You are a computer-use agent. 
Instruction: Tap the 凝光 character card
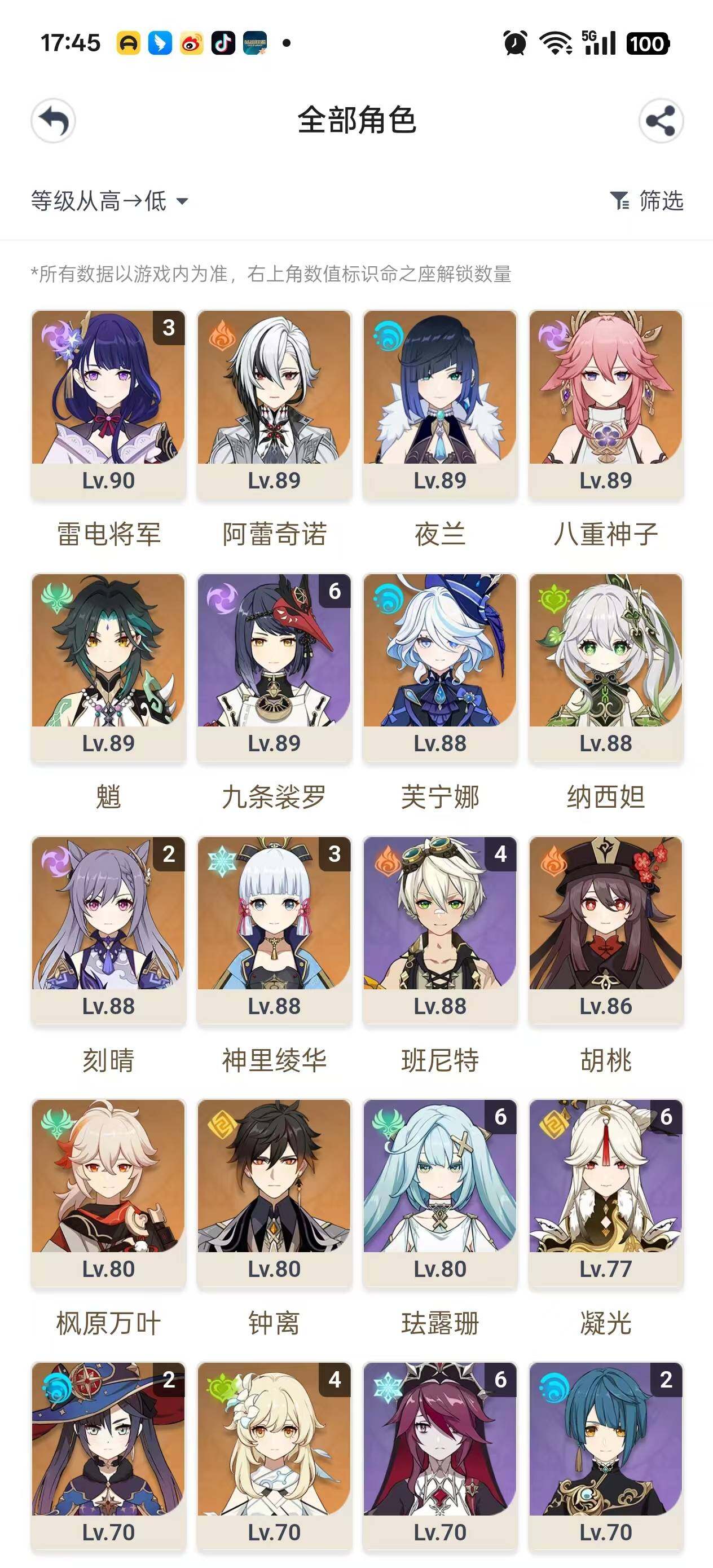(605, 1193)
